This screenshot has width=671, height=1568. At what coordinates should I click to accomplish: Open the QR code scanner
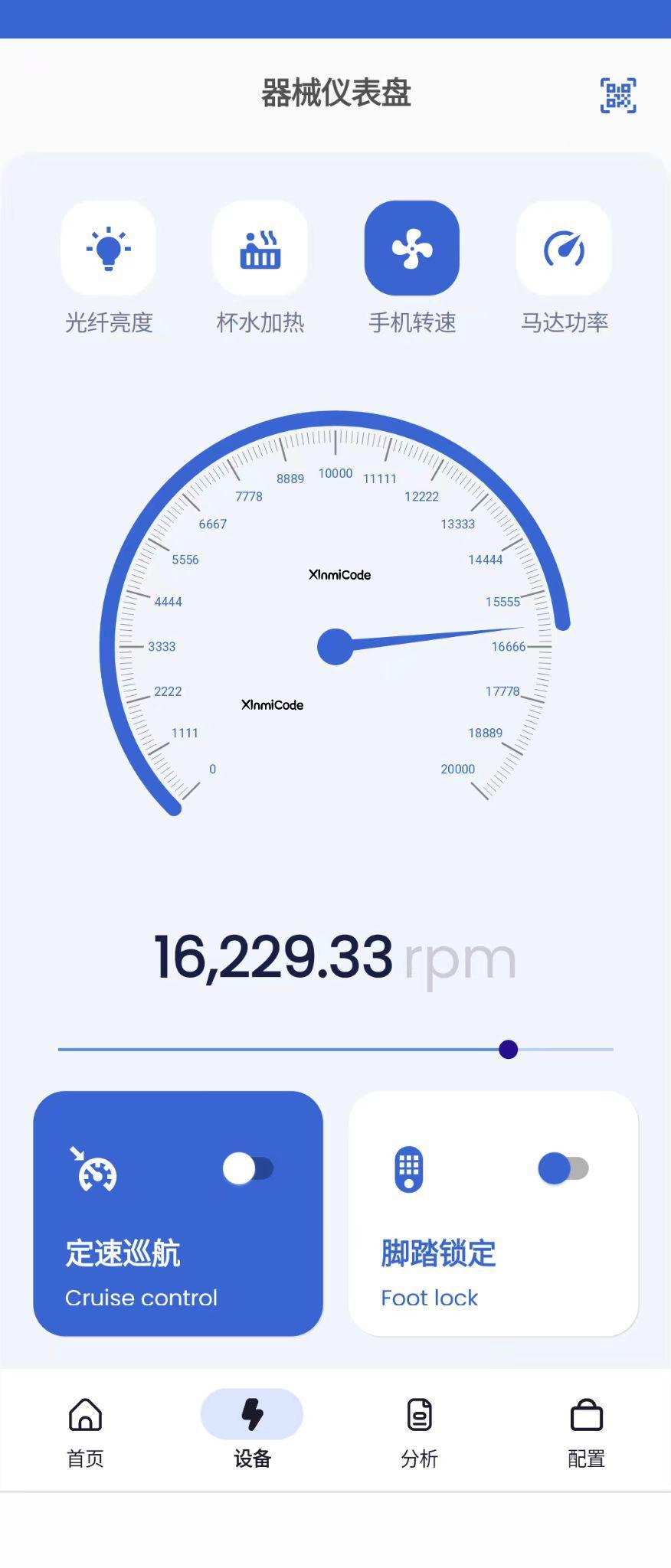pyautogui.click(x=617, y=95)
